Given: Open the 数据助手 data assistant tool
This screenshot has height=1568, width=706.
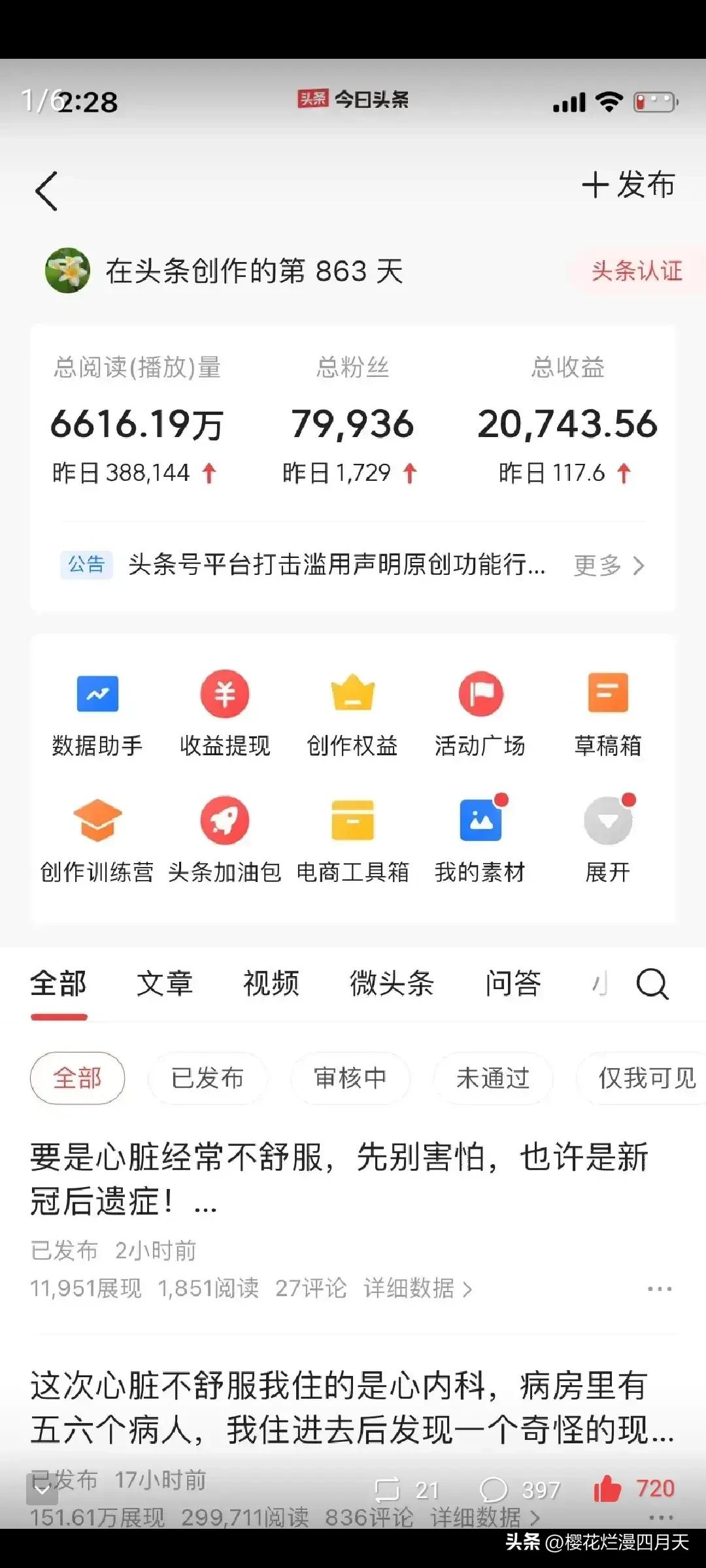Looking at the screenshot, I should click(x=97, y=712).
